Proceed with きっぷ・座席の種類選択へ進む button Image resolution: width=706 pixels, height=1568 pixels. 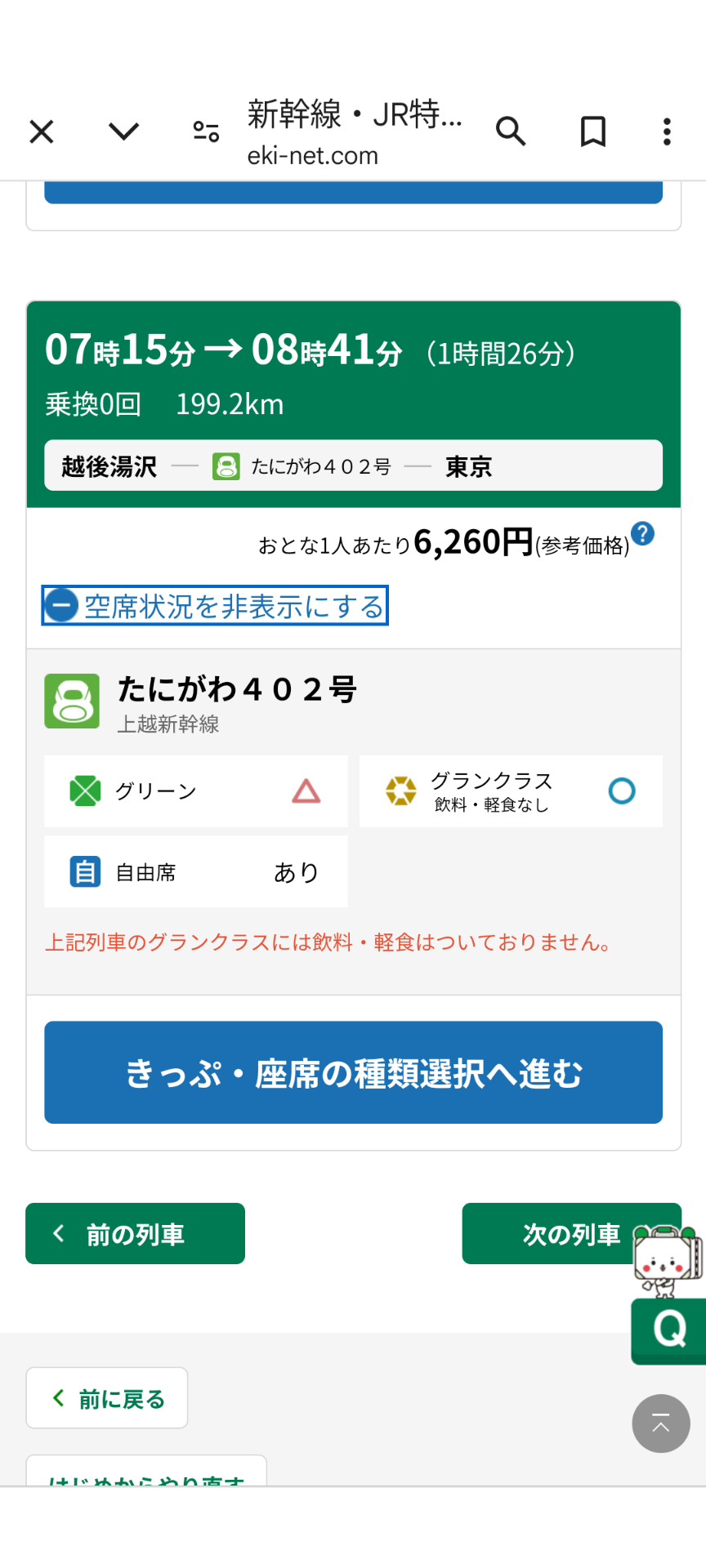click(353, 1072)
